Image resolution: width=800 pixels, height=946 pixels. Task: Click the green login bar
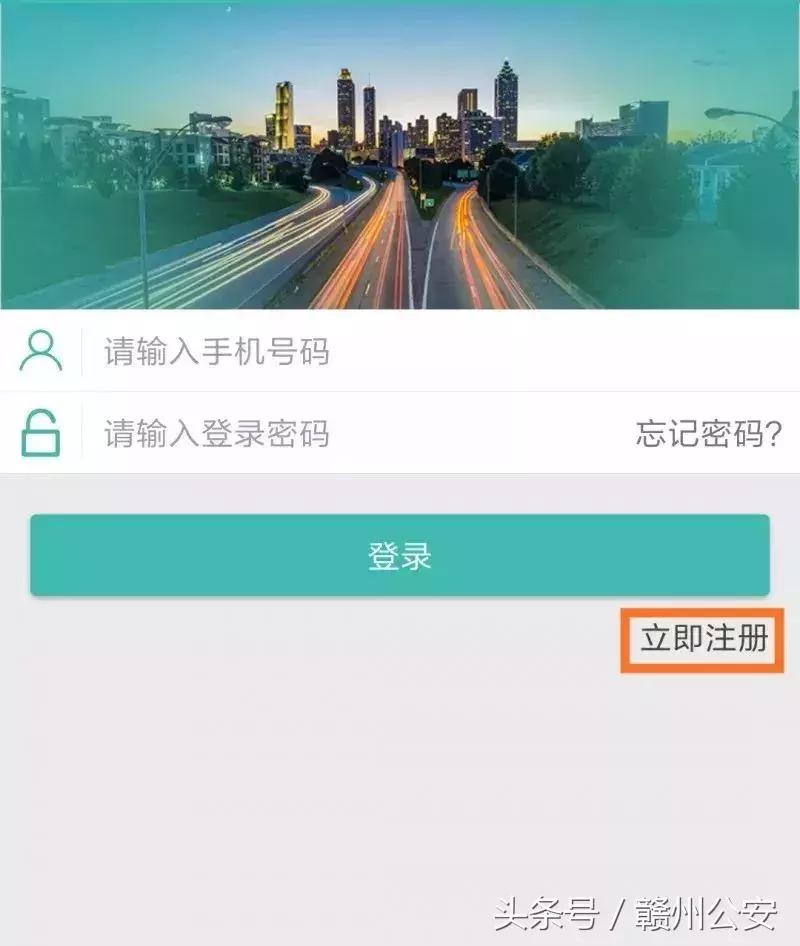[x=400, y=558]
